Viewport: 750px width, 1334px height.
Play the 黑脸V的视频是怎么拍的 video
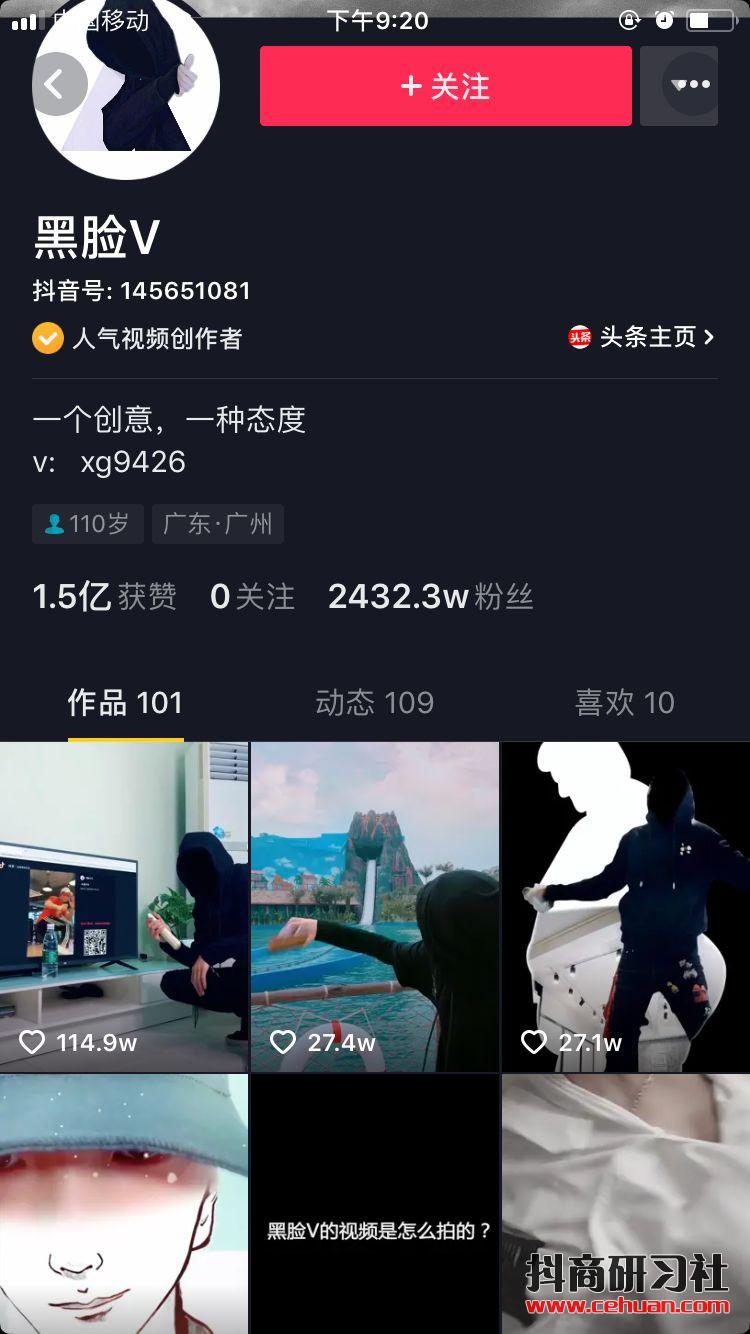(x=374, y=1204)
